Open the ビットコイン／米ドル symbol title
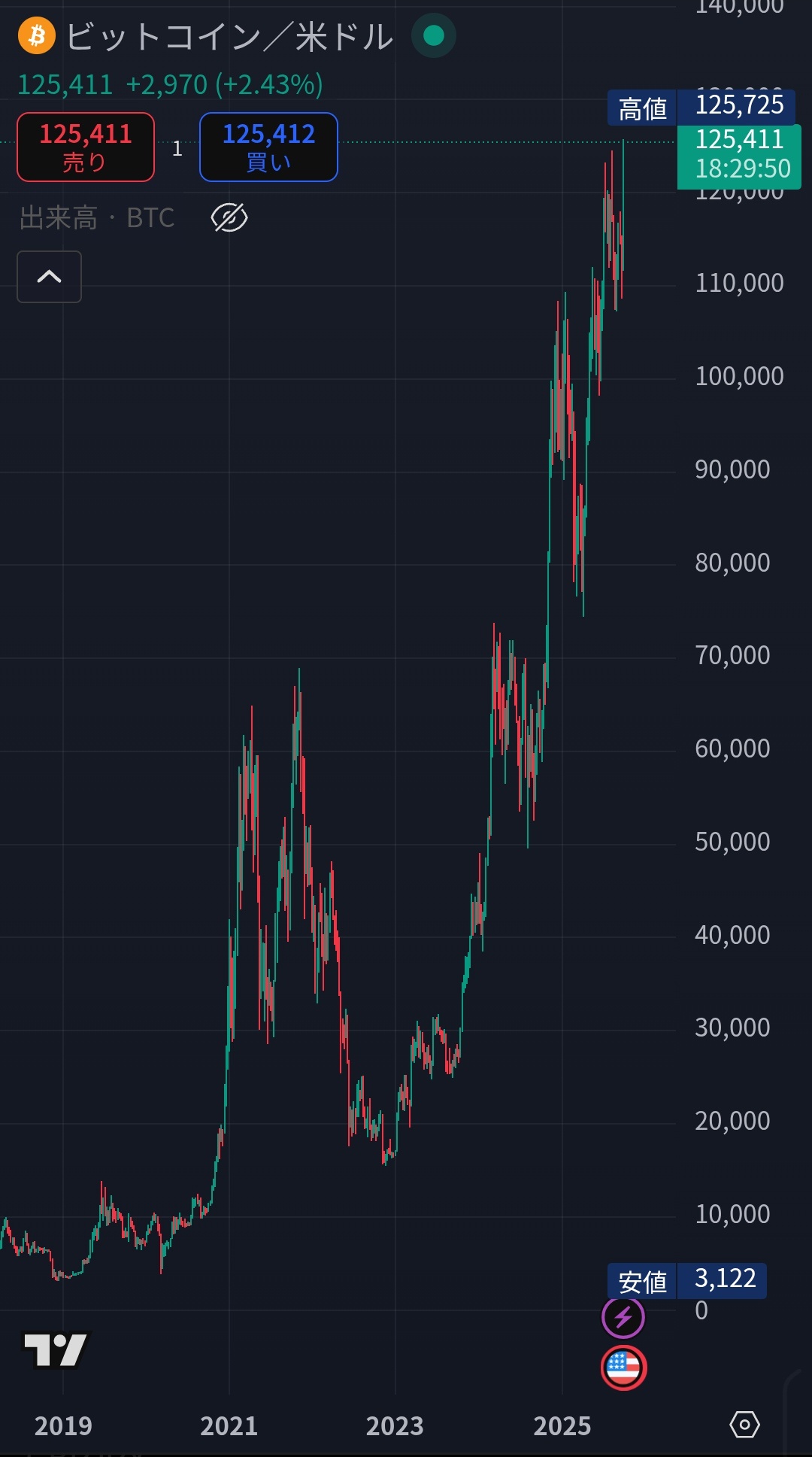Image resolution: width=812 pixels, height=1457 pixels. pos(229,36)
